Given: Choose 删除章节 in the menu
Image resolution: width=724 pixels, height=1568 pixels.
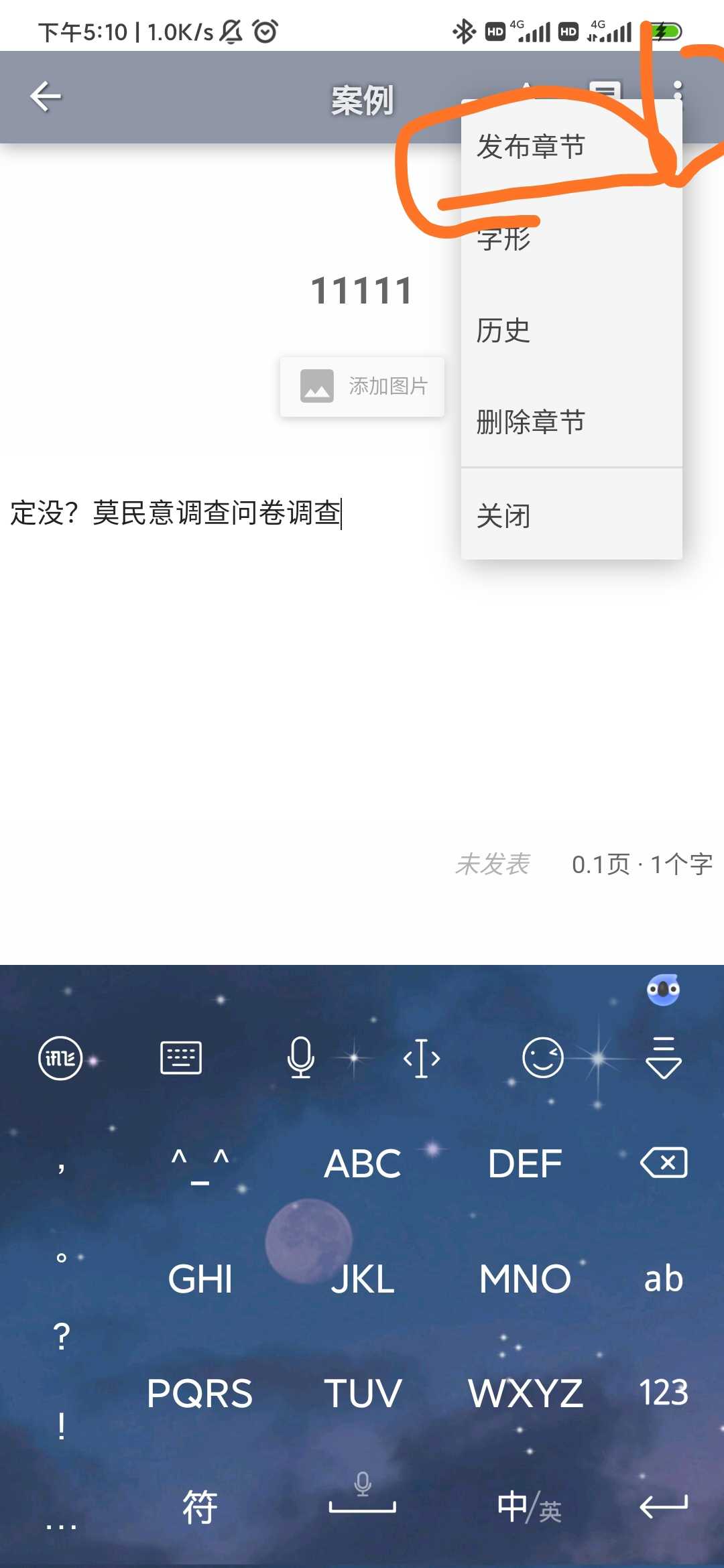Looking at the screenshot, I should (x=531, y=422).
